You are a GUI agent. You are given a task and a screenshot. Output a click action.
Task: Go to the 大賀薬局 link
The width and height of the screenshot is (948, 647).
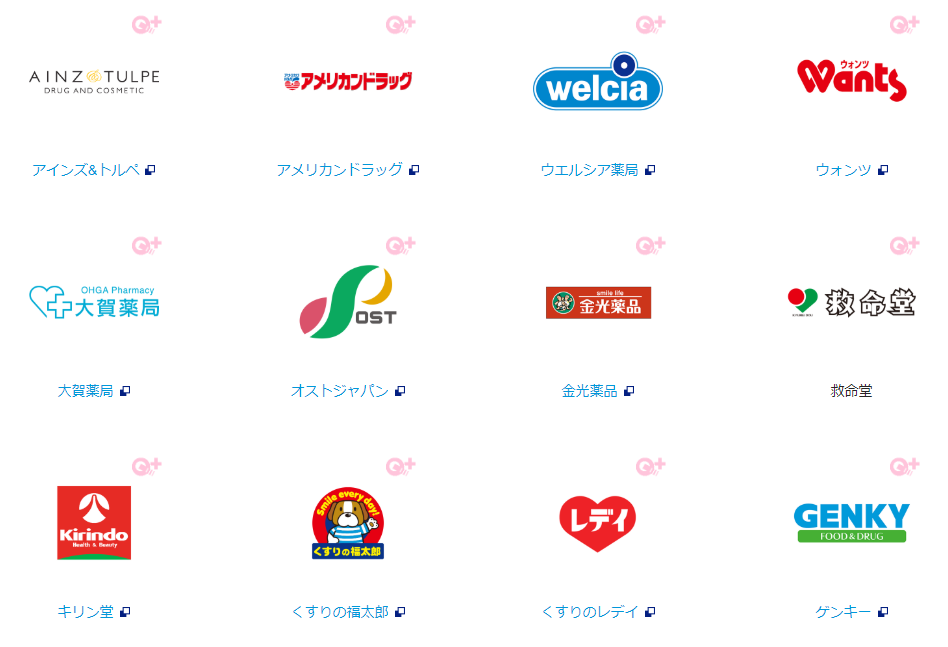coord(86,391)
